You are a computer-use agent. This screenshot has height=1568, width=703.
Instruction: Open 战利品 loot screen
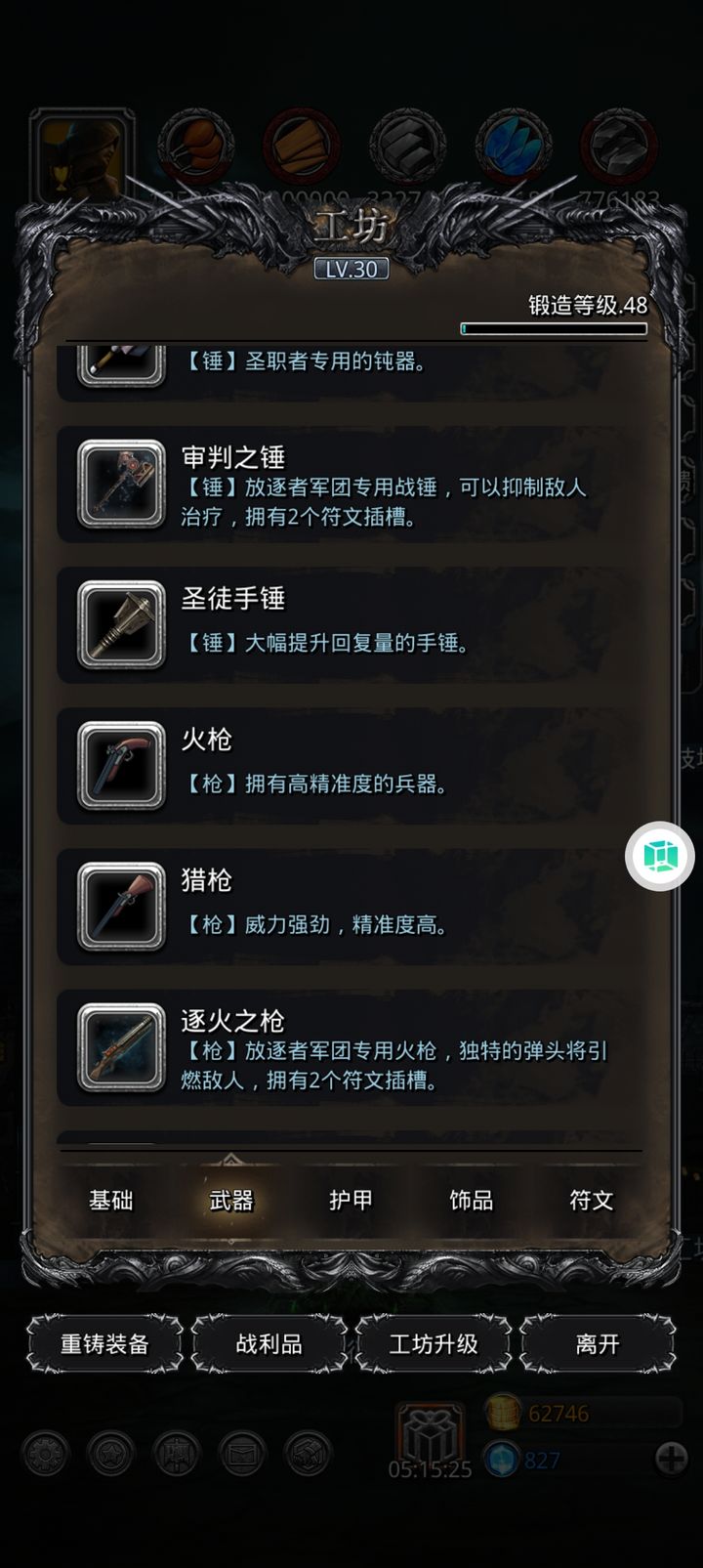click(269, 1344)
